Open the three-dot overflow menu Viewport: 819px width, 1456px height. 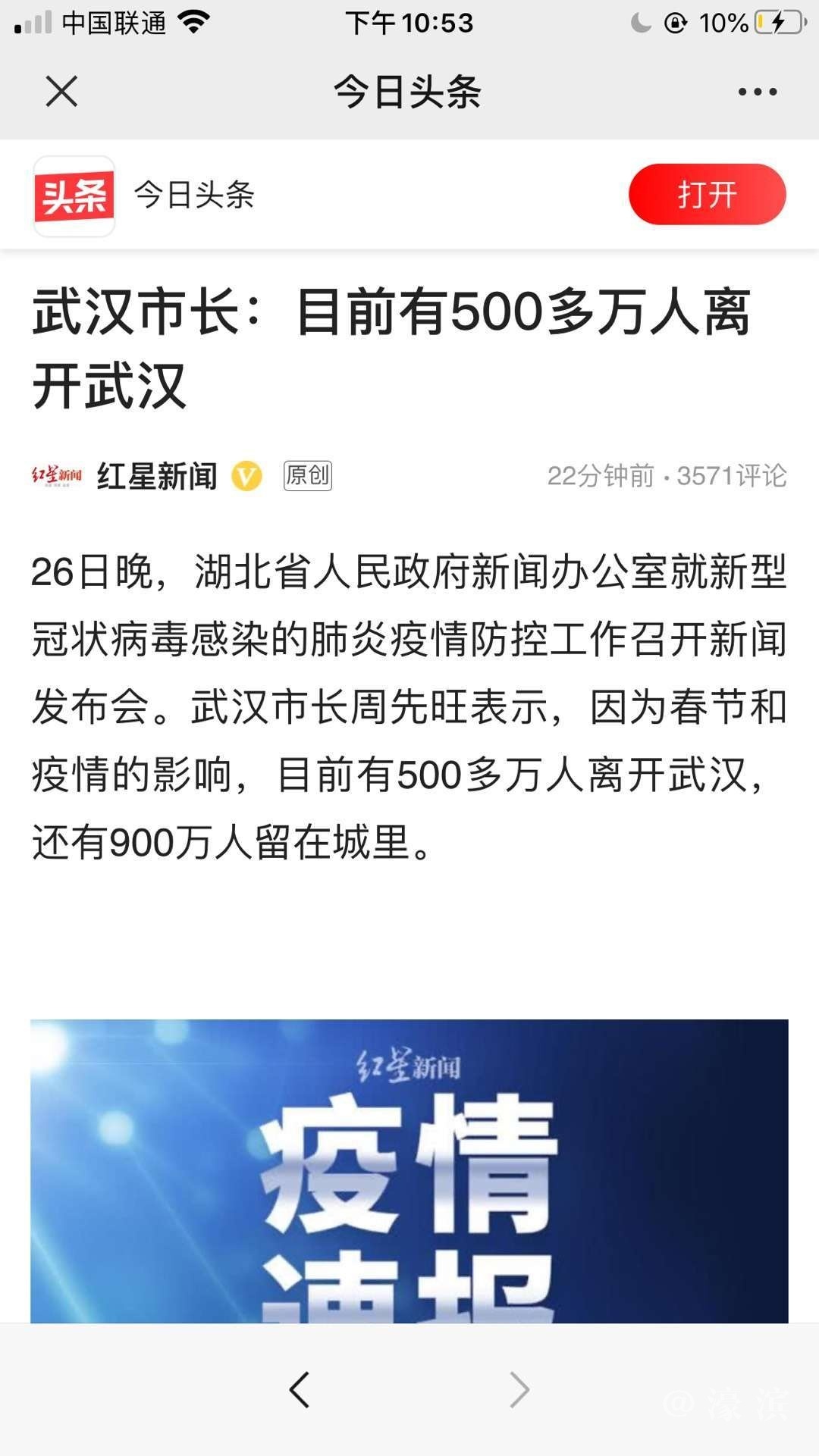coord(757,92)
